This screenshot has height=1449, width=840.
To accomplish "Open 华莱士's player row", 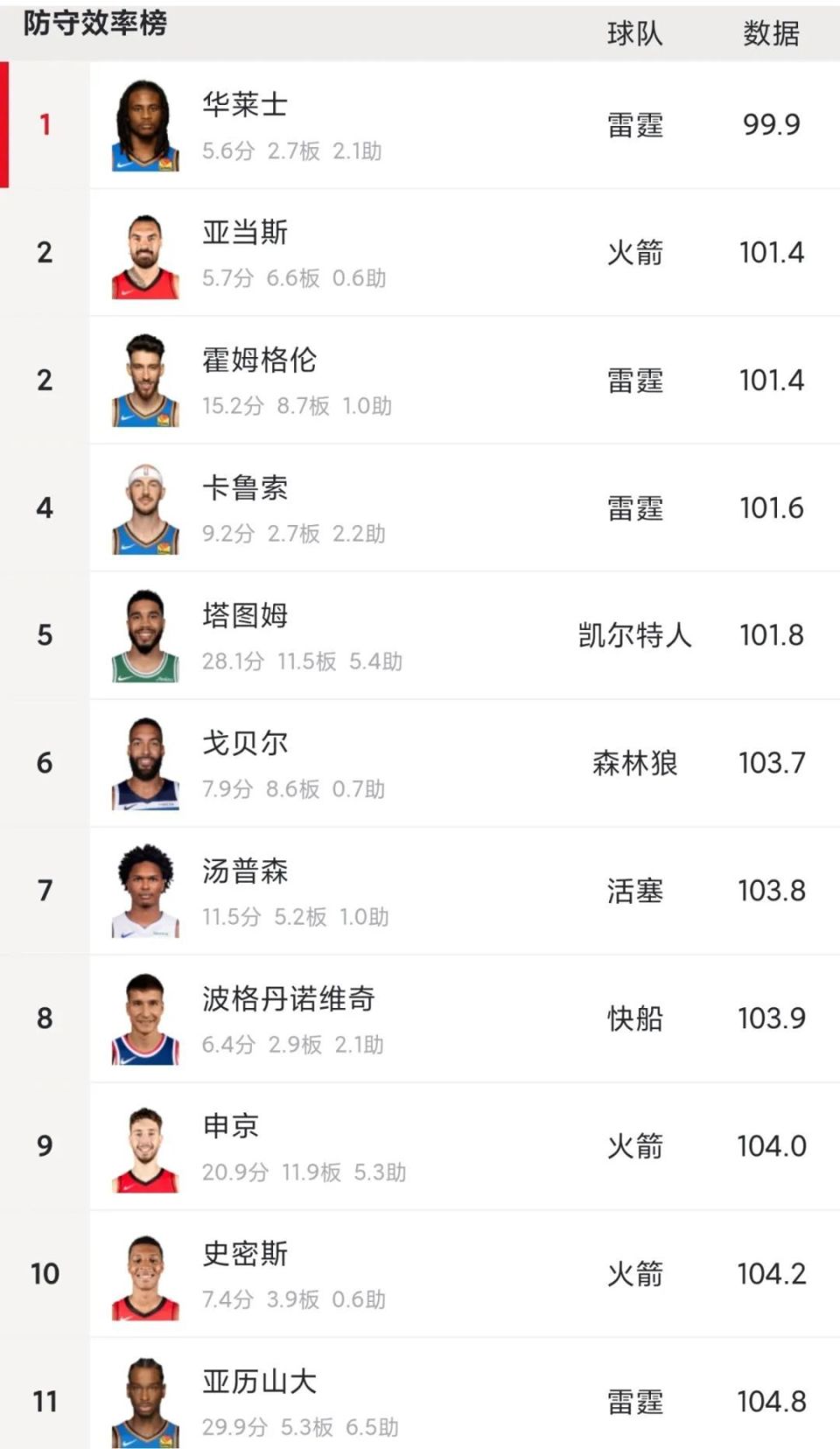I will pos(420,125).
